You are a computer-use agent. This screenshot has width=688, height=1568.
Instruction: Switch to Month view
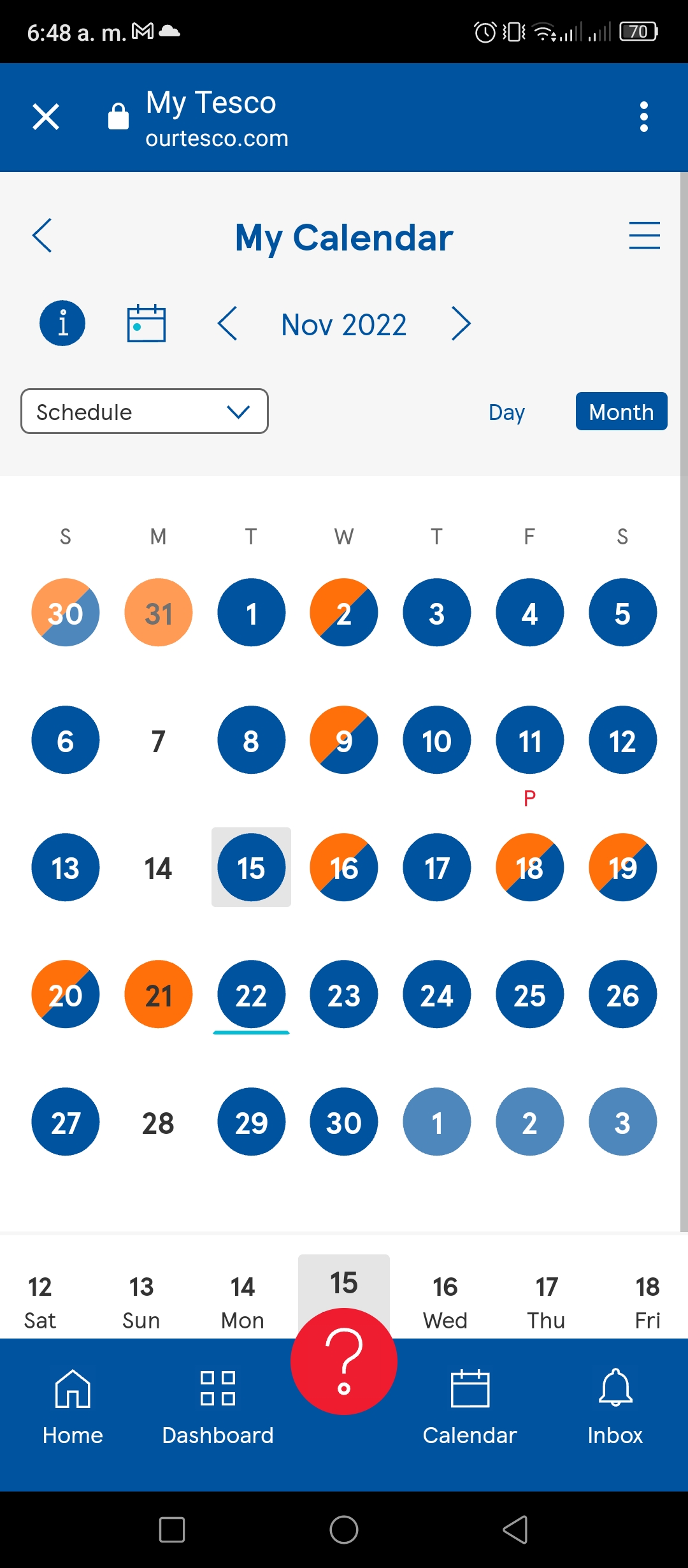tap(622, 411)
